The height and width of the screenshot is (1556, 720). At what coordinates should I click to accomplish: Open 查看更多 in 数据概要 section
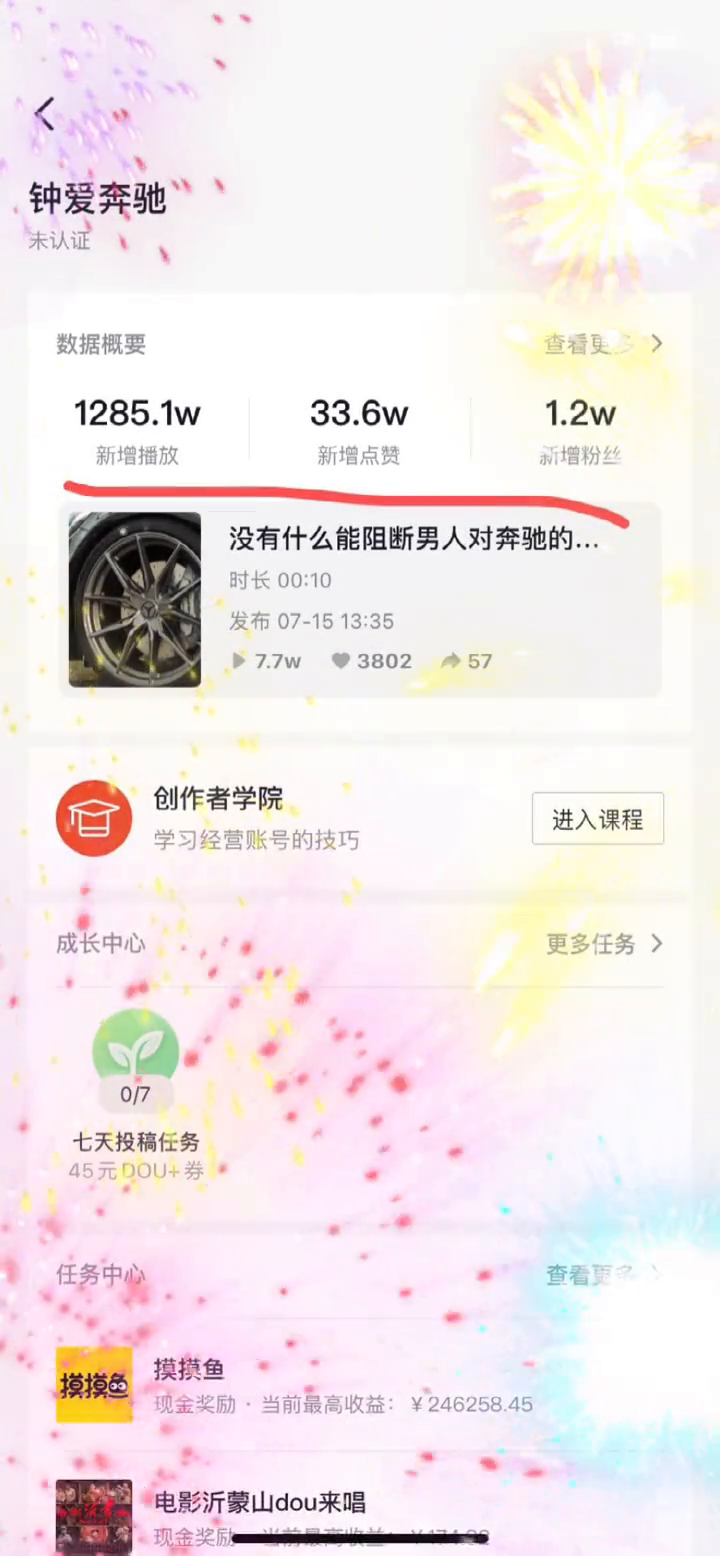click(x=602, y=344)
